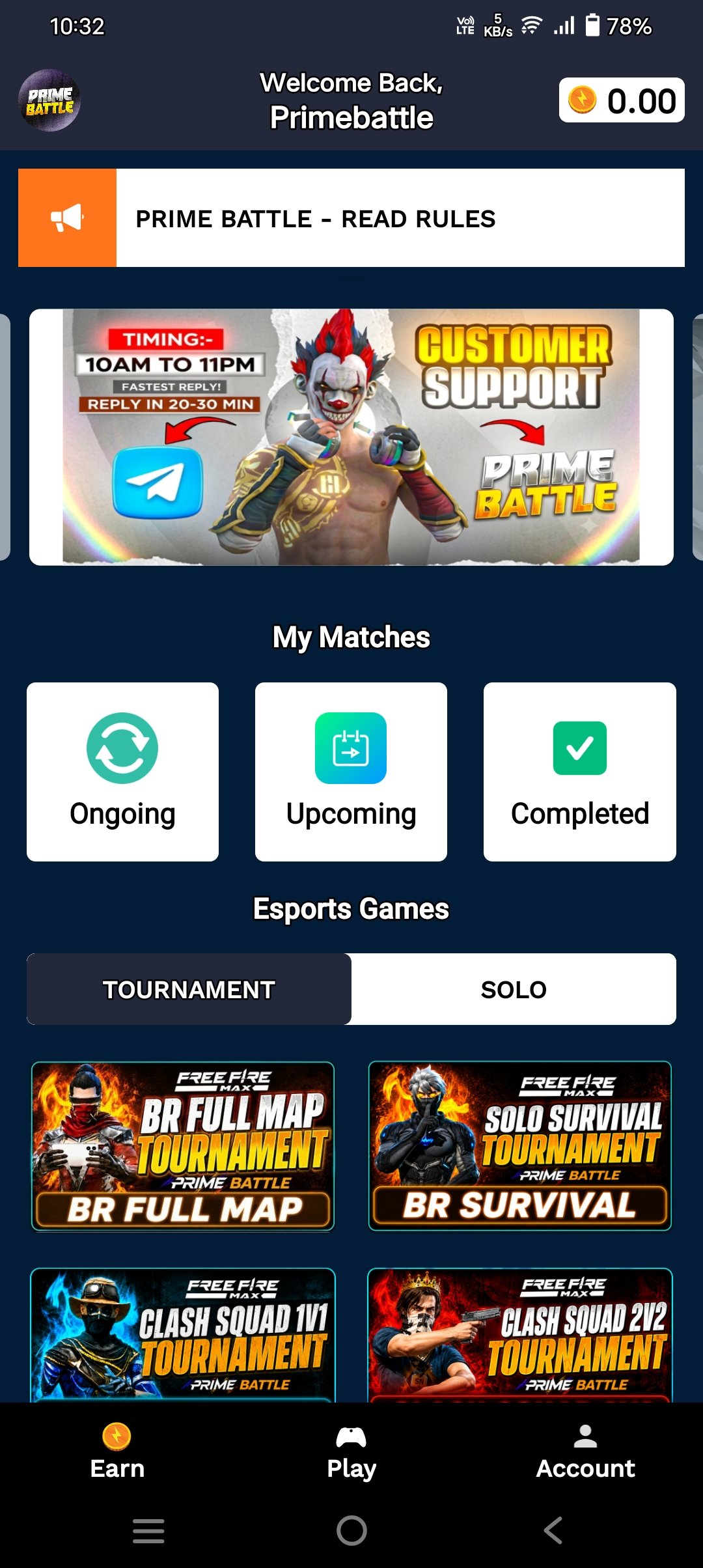View Upcoming matches
Viewport: 703px width, 1568px height.
coord(351,772)
